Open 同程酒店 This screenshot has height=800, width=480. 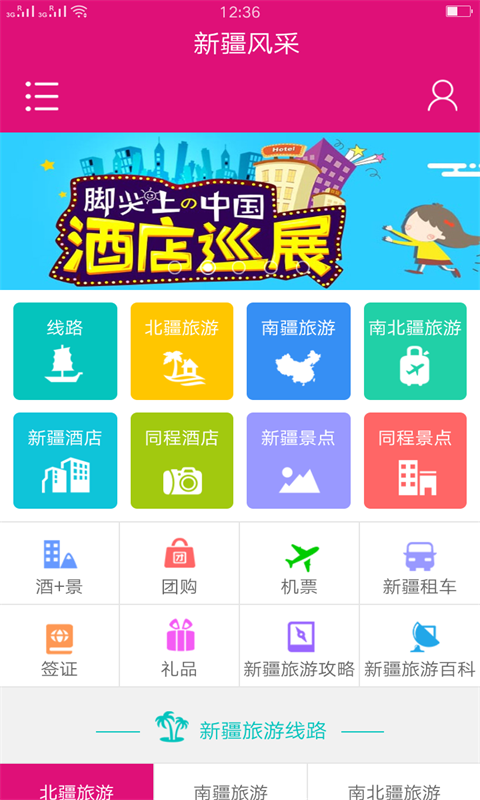tap(182, 461)
